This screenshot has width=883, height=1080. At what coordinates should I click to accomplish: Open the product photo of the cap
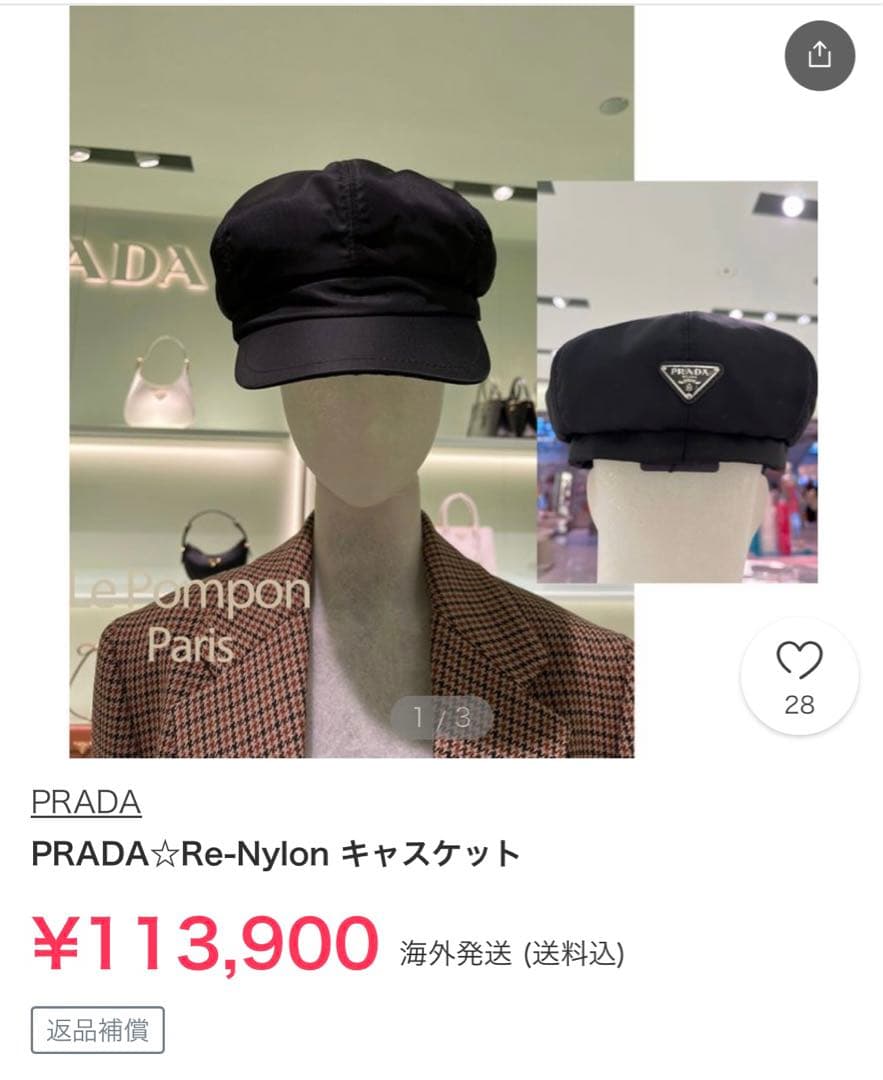coord(351,381)
